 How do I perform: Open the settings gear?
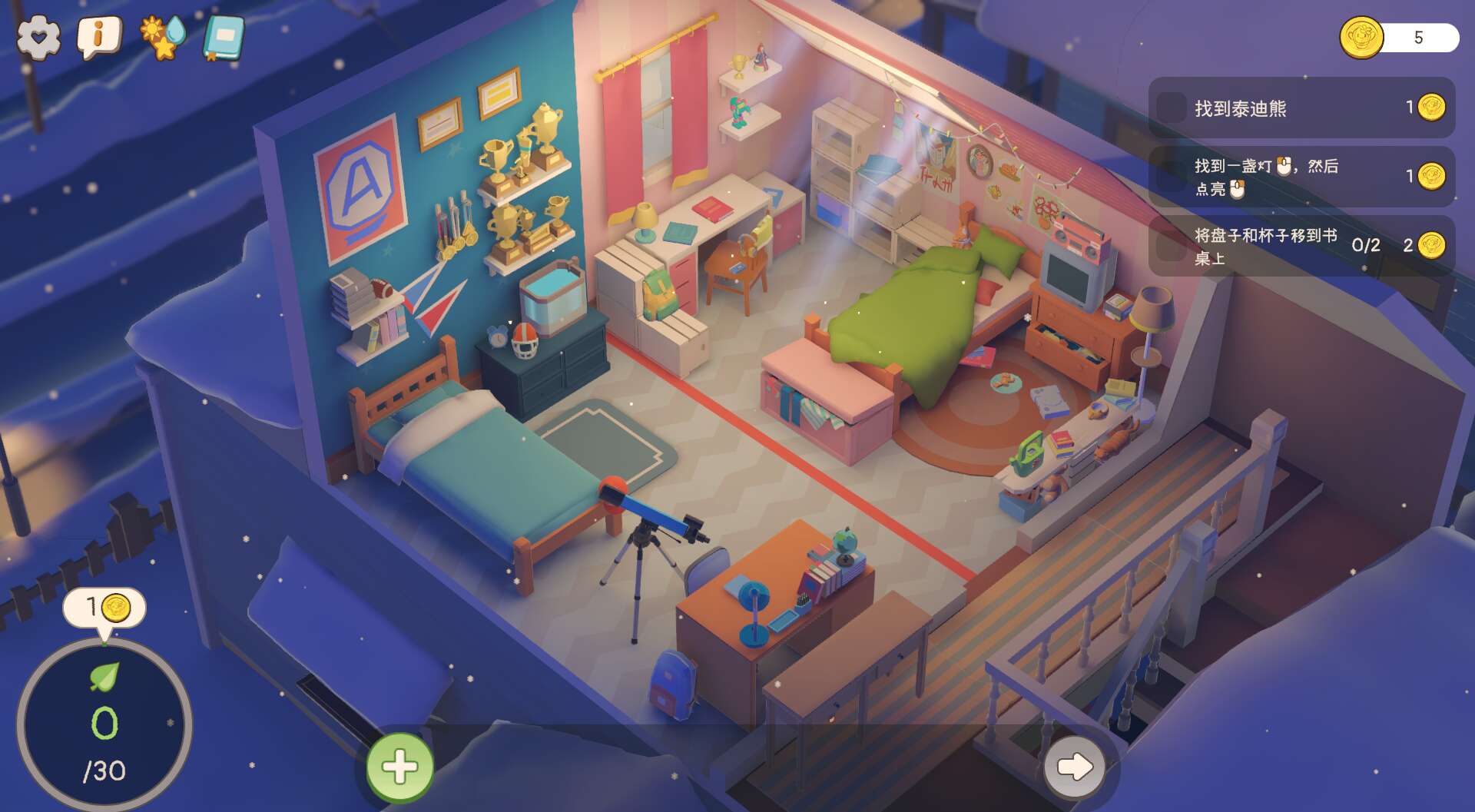pyautogui.click(x=38, y=38)
